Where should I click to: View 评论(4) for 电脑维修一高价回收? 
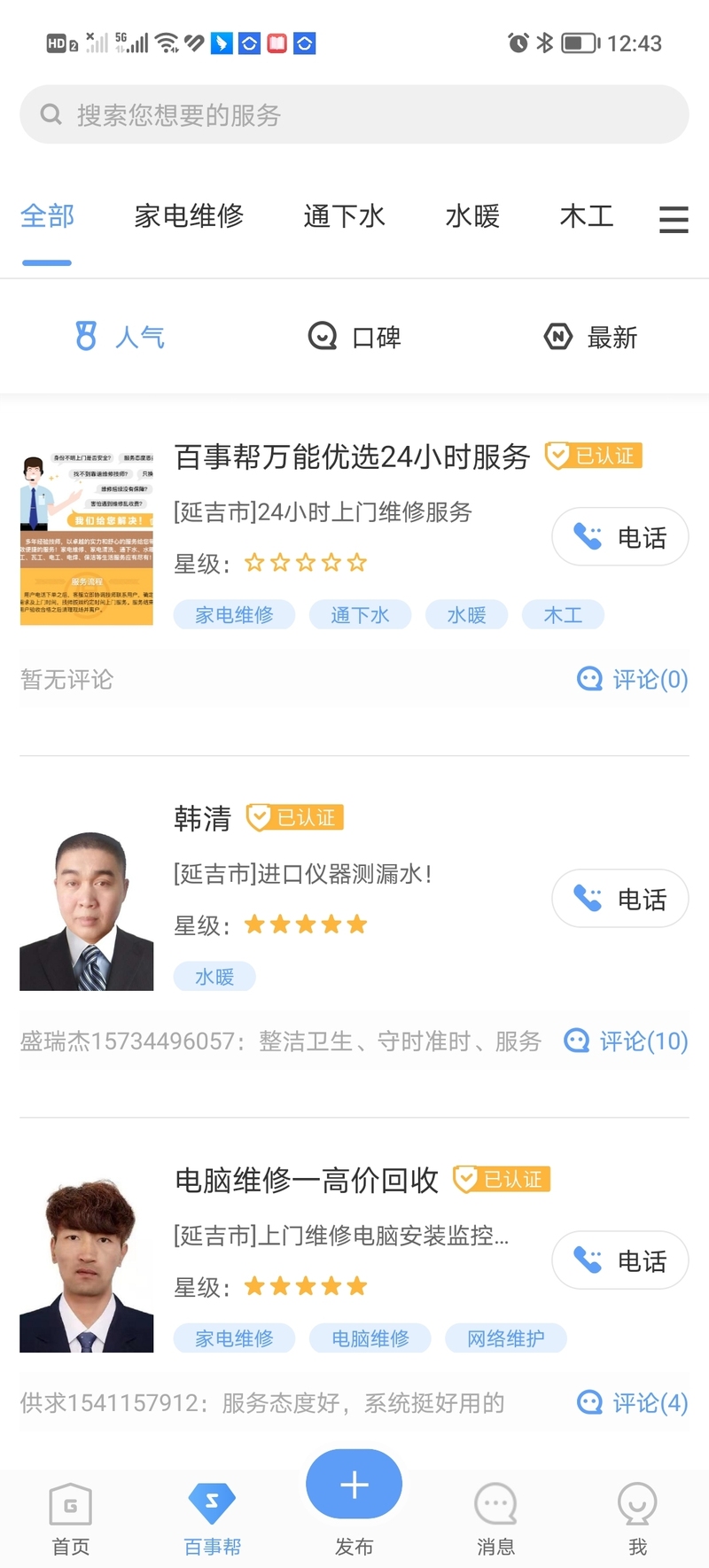click(633, 1402)
